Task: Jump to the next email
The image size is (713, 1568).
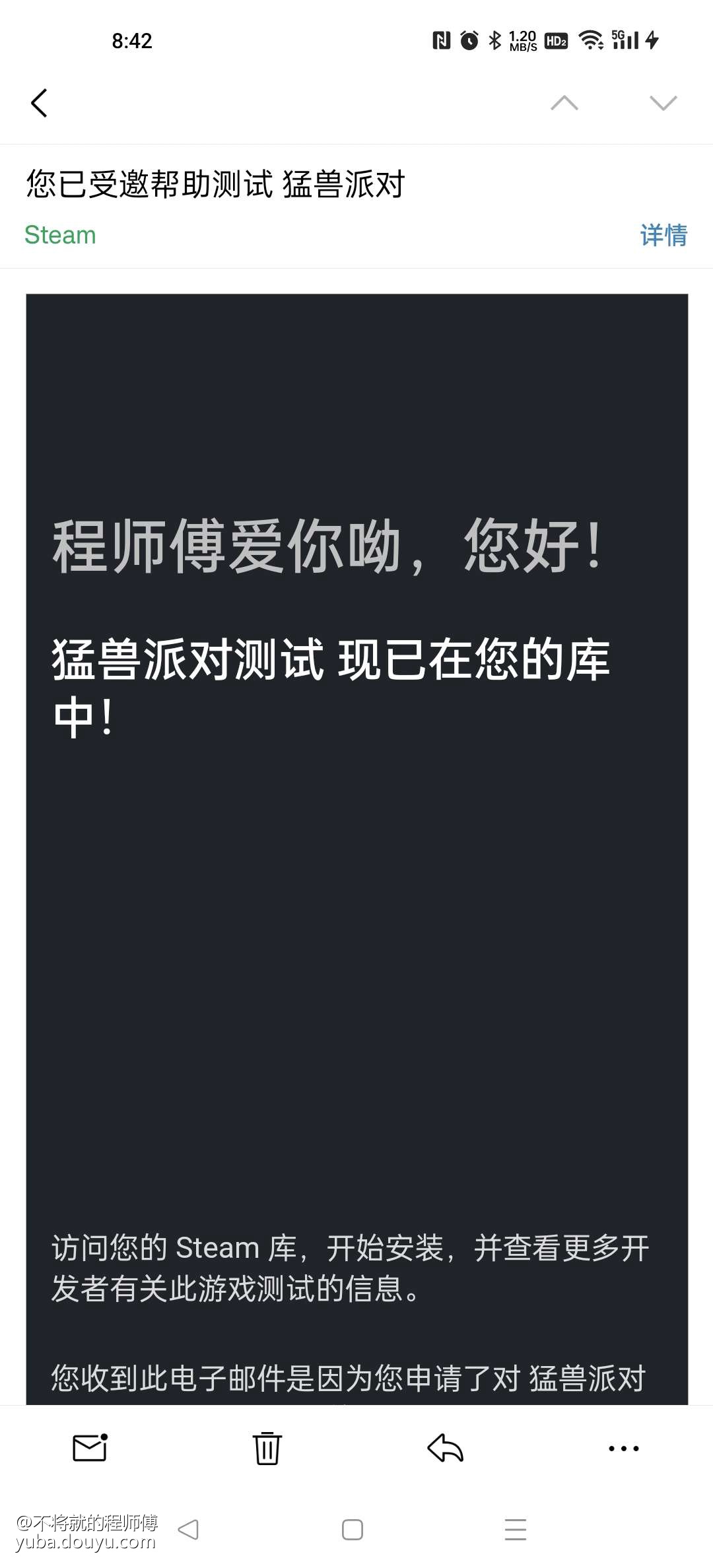Action: 663,103
